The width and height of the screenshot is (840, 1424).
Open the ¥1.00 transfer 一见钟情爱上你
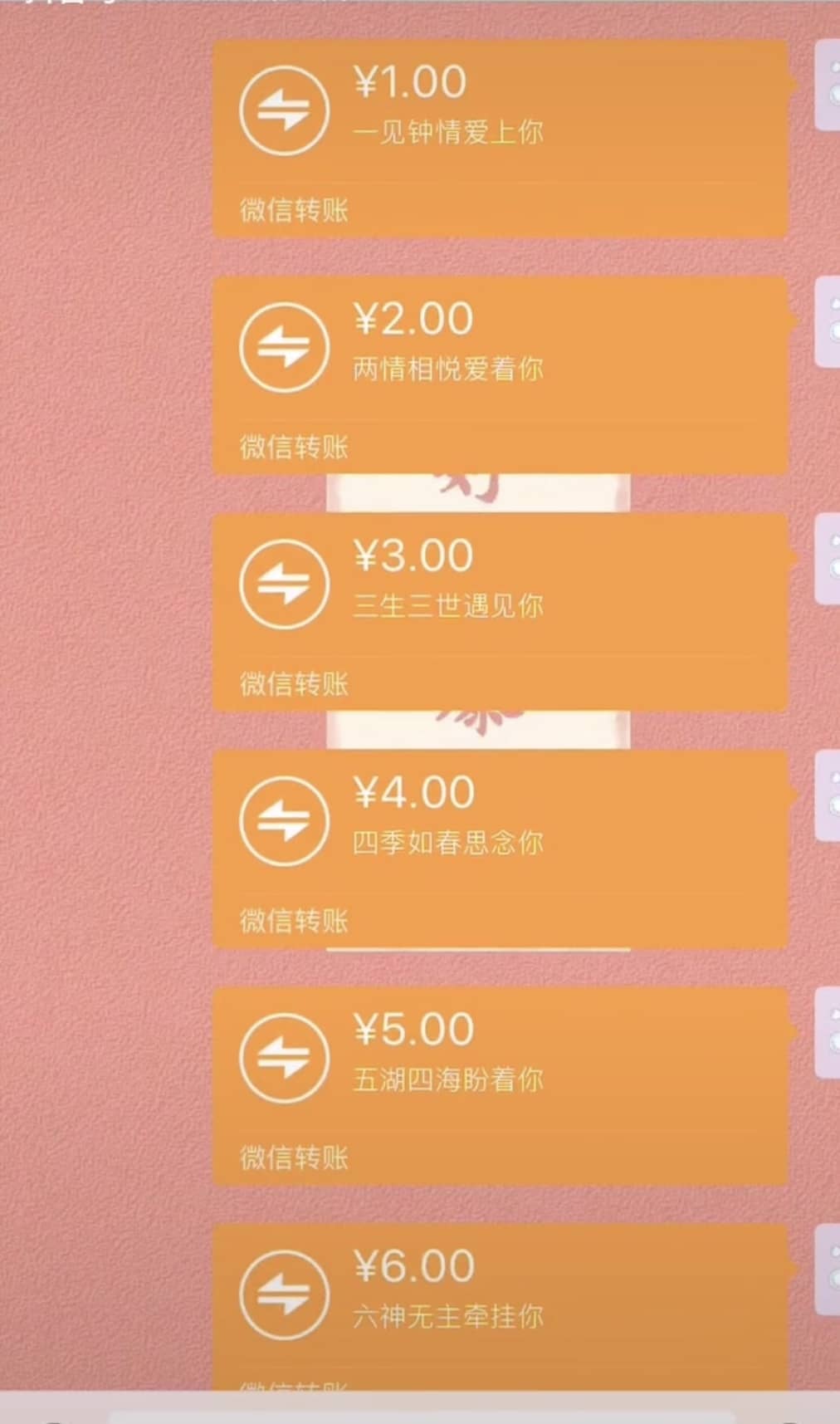500,138
